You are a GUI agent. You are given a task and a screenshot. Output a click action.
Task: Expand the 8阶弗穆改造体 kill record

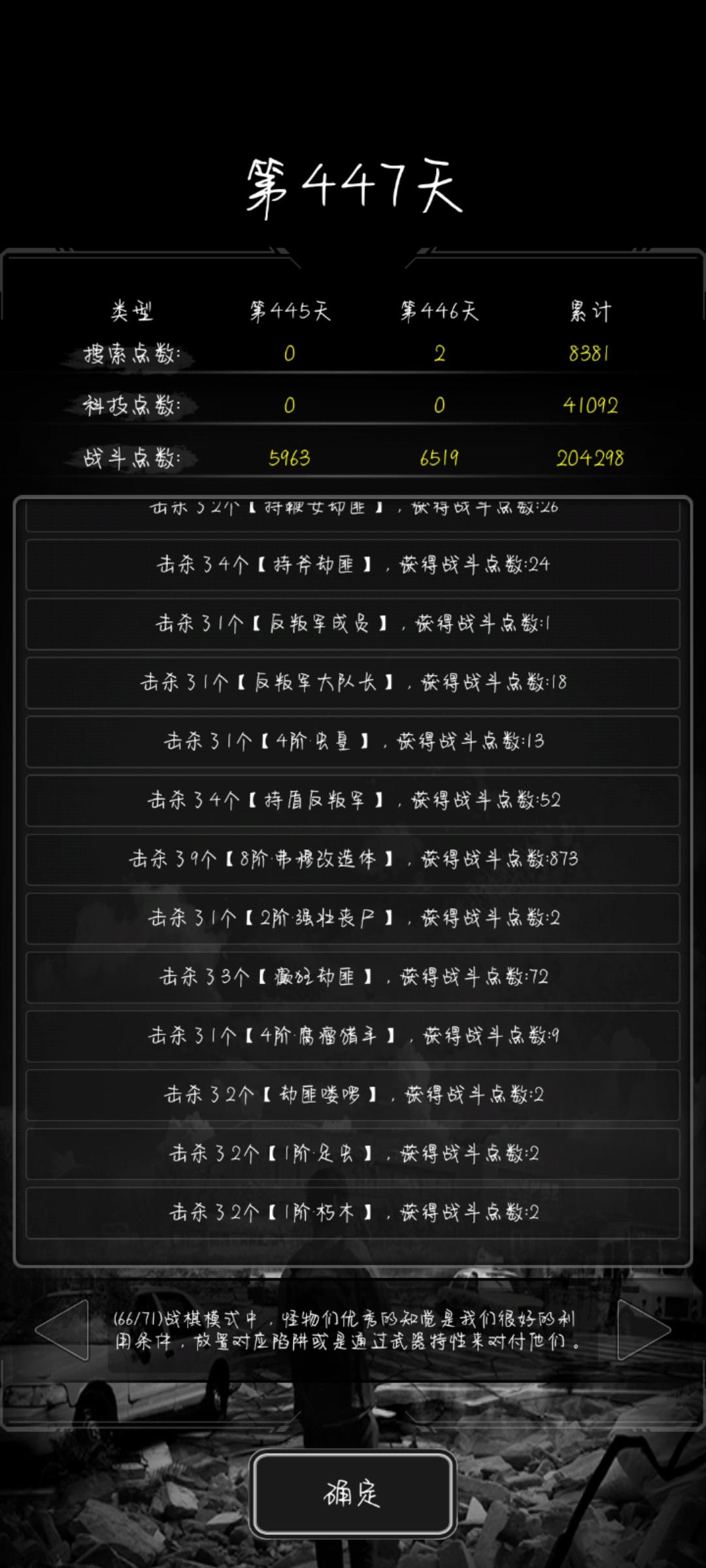coord(353,860)
